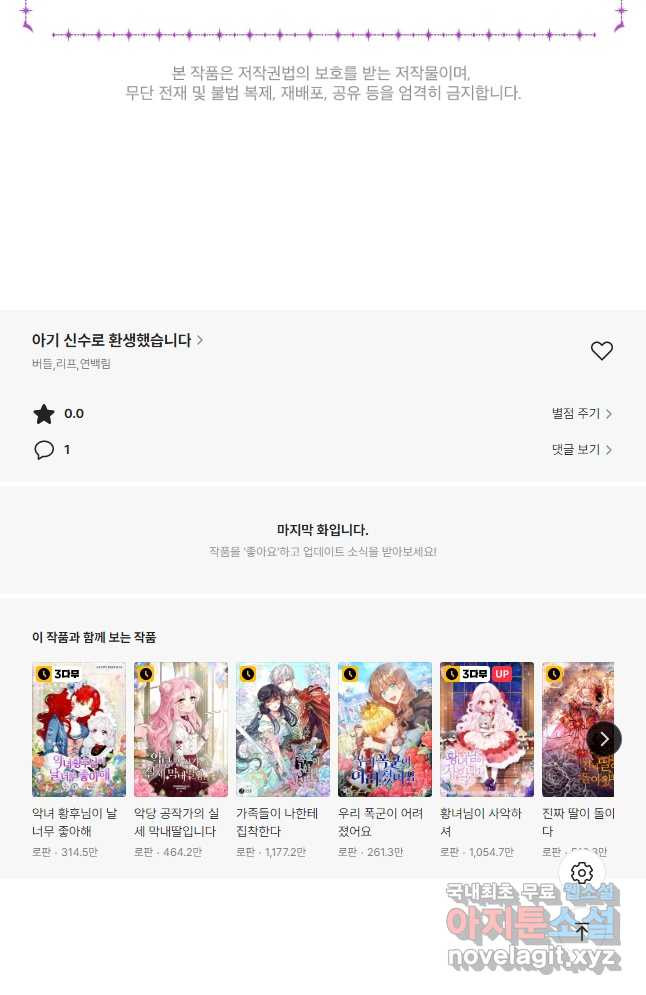The image size is (646, 995).
Task: Open 악당 공작가의 실세 막내딸입니다 card
Action: click(181, 729)
